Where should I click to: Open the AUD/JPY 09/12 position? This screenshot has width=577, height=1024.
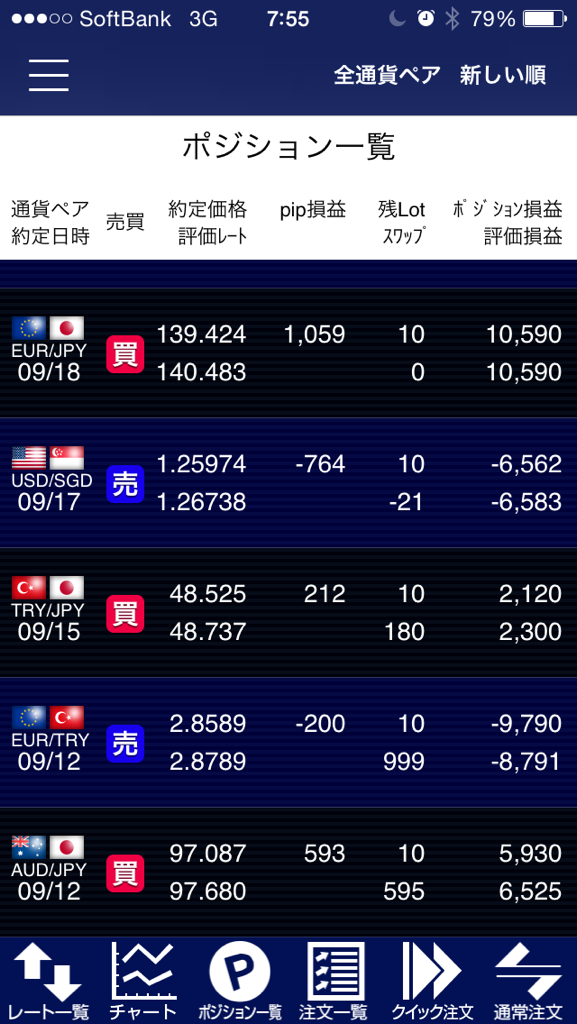tap(288, 872)
